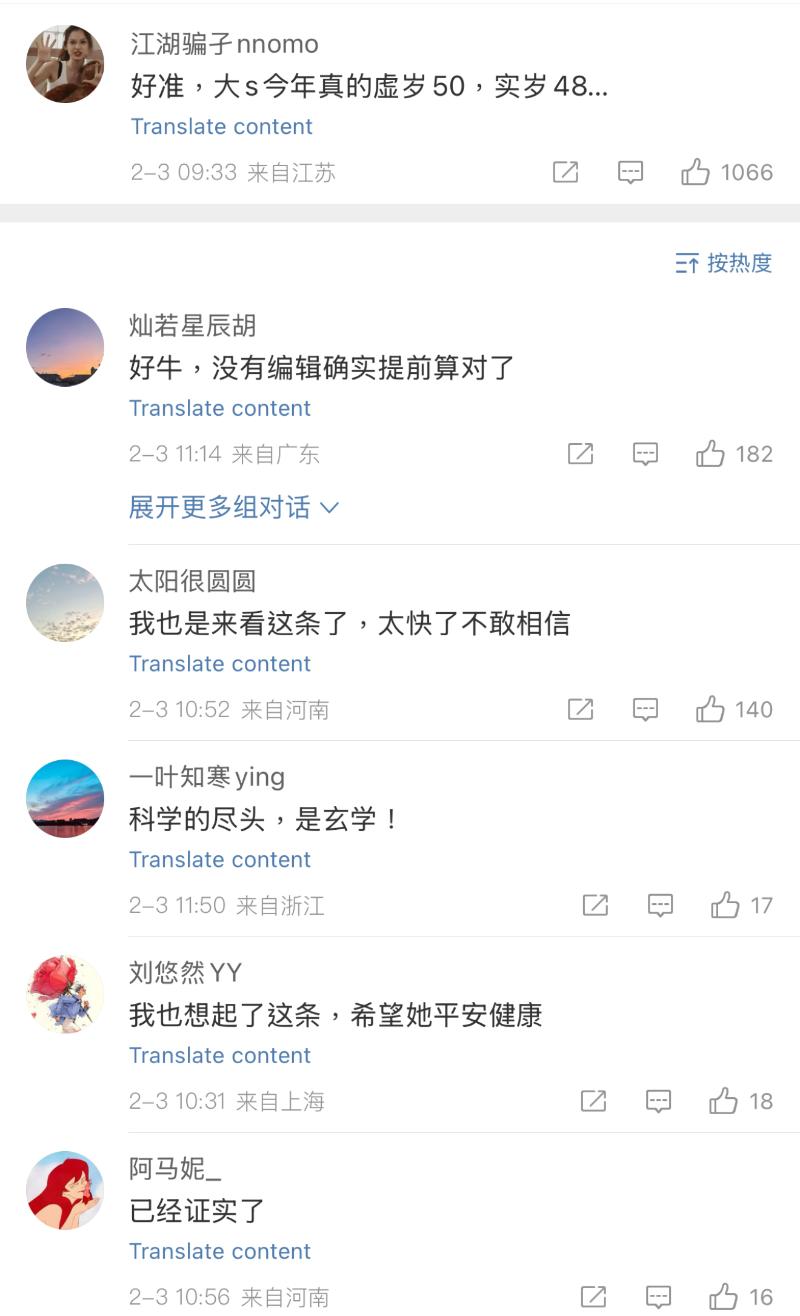Screen dimensions: 800x1316
Task: Like 灿若星辰胡's comment
Action: (710, 455)
